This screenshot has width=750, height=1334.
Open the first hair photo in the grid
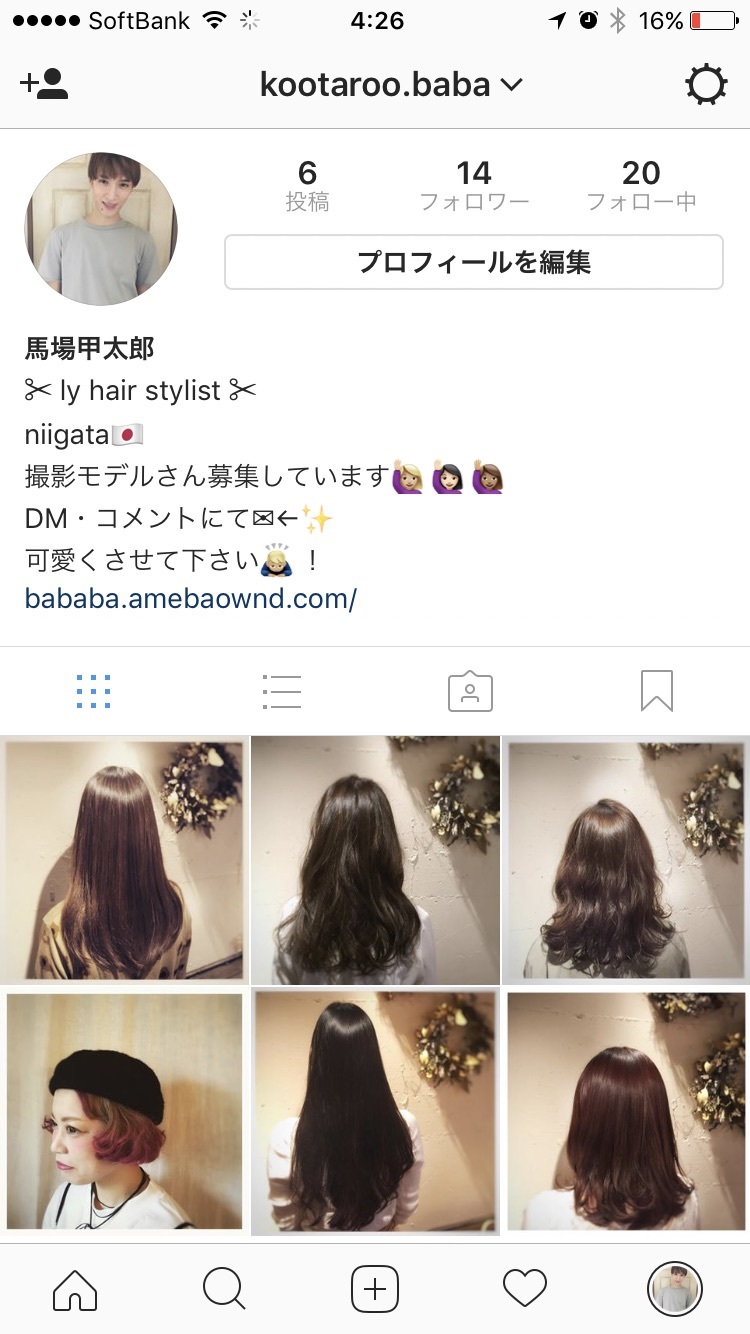coord(124,860)
